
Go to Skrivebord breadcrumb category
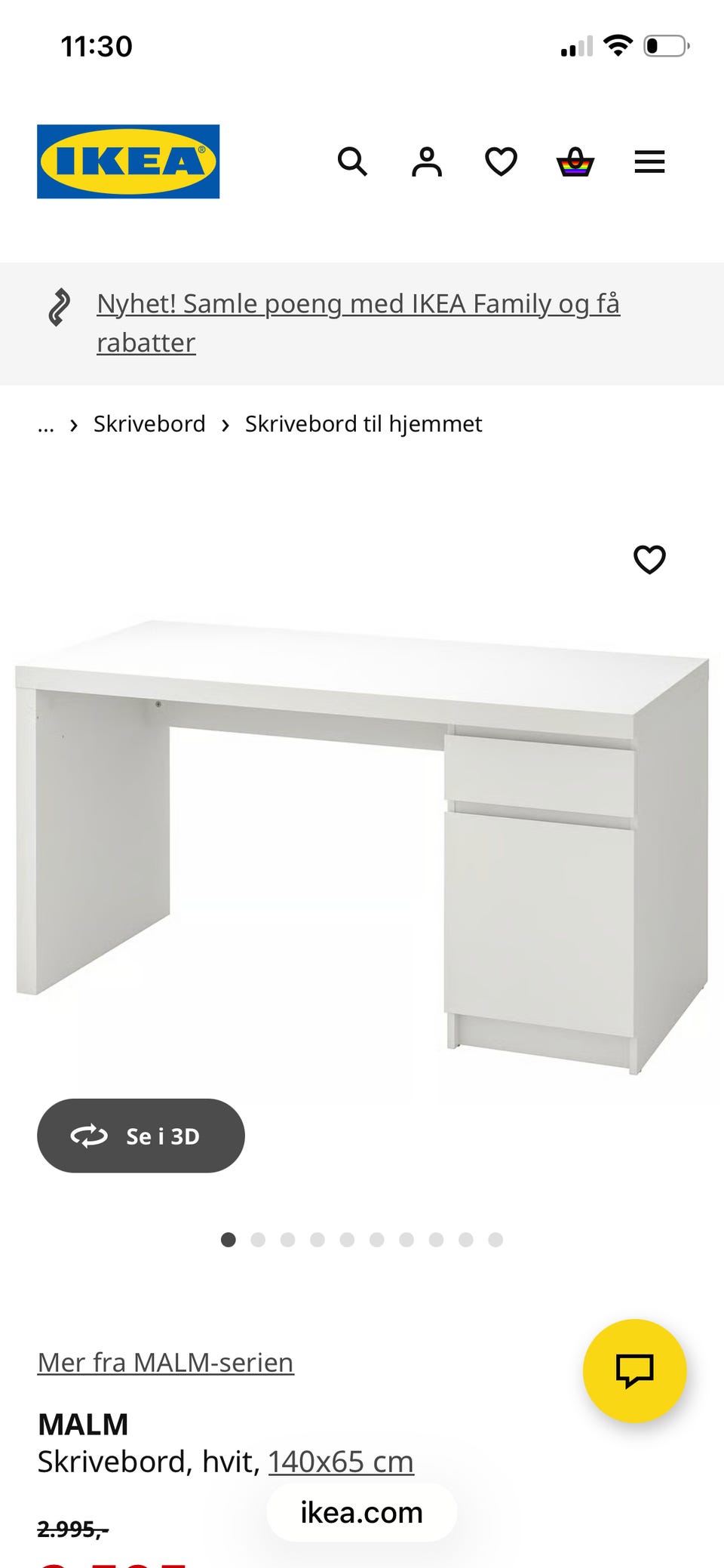point(149,423)
